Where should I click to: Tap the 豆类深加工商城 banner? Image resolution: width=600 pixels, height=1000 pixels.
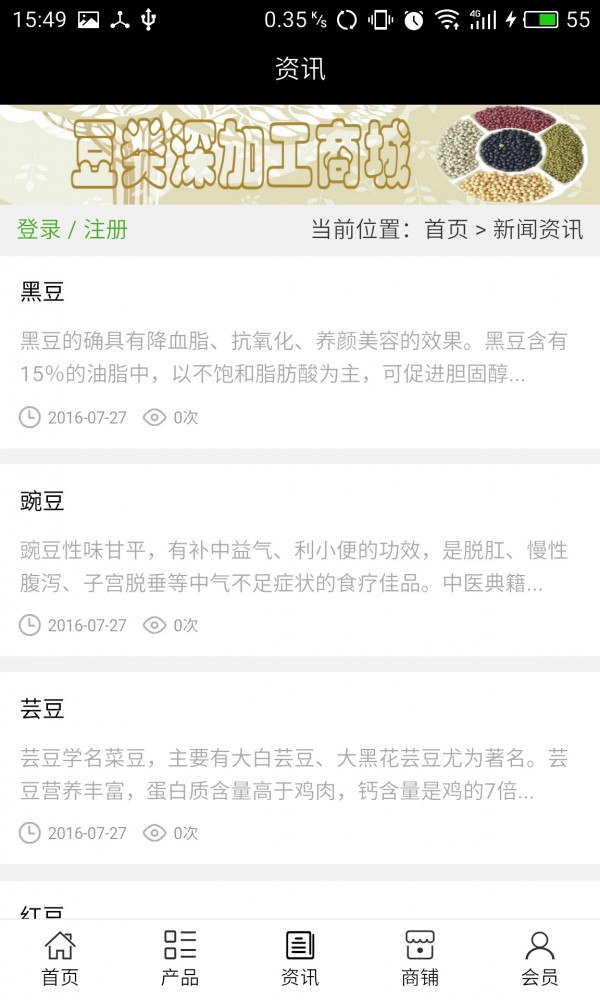coord(300,155)
